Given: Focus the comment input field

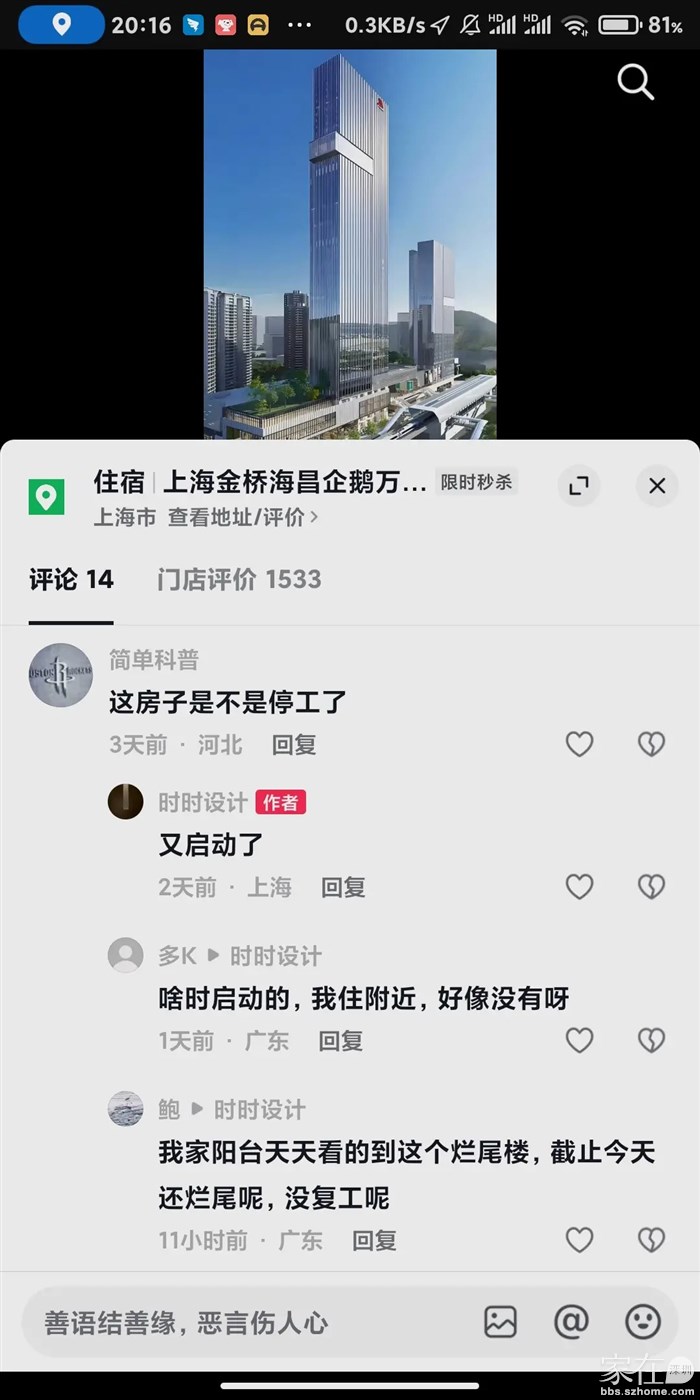Looking at the screenshot, I should pyautogui.click(x=240, y=1323).
